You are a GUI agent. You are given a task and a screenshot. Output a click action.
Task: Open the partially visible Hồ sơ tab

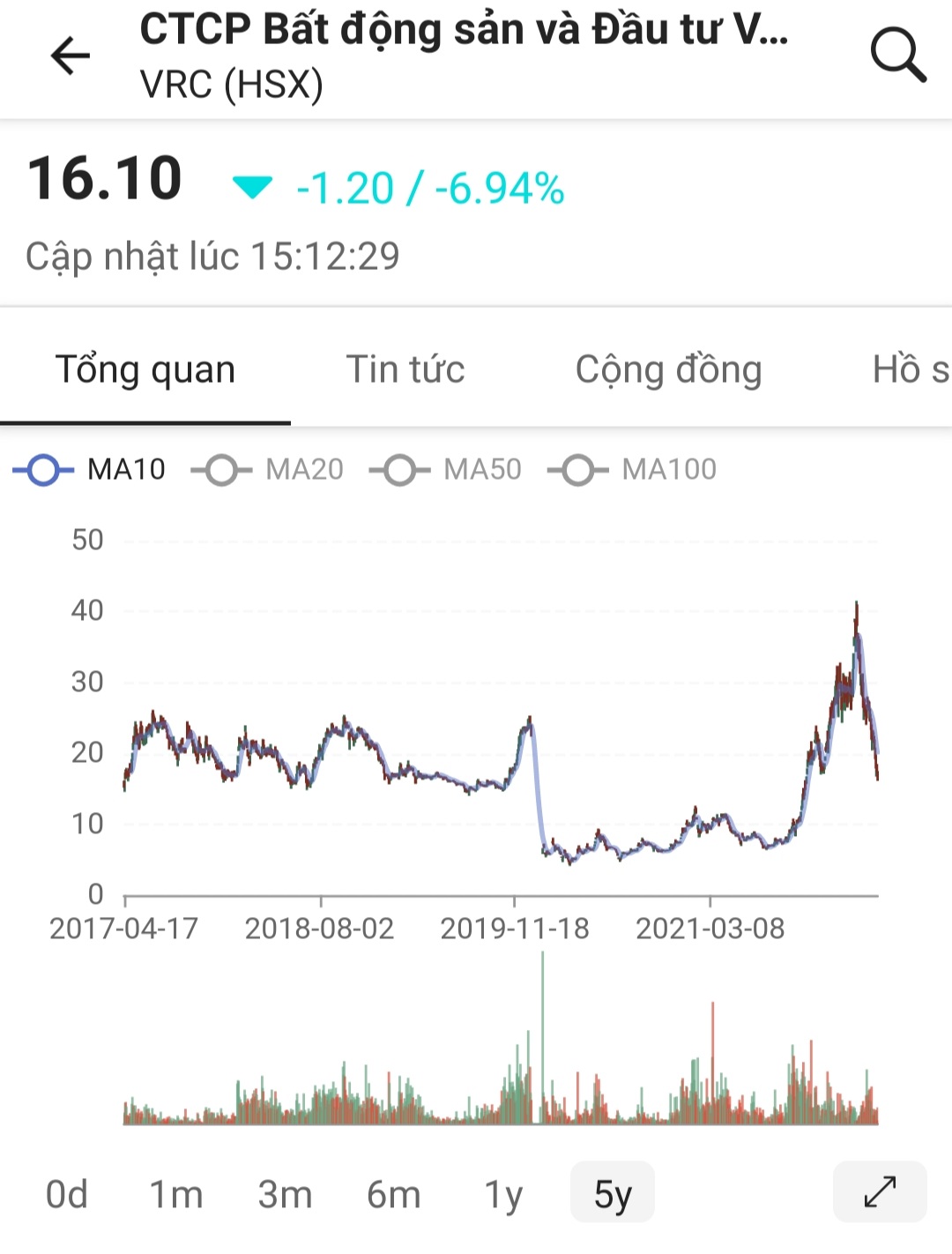[910, 369]
